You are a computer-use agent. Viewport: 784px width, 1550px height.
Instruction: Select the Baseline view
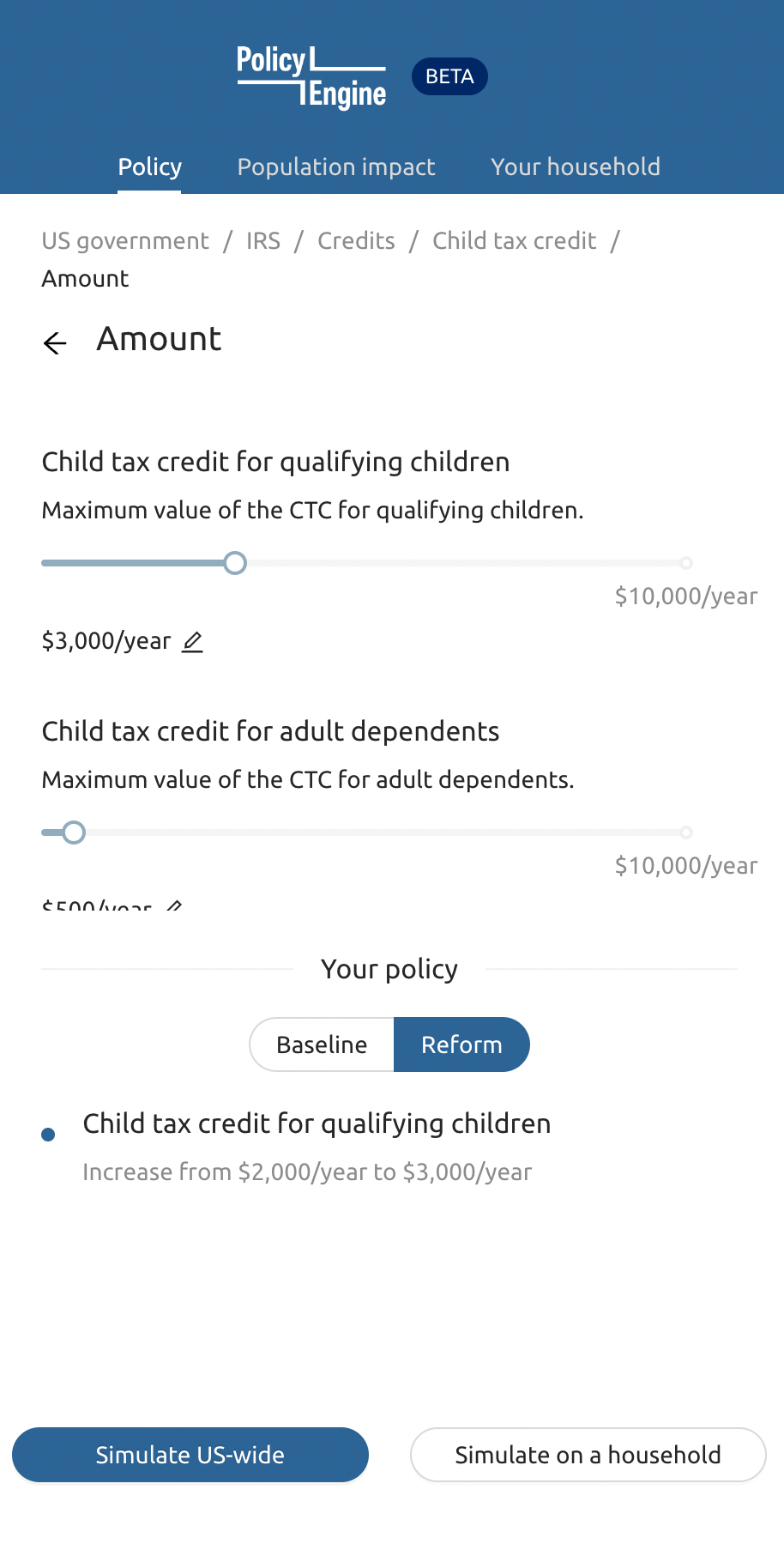click(x=322, y=1044)
